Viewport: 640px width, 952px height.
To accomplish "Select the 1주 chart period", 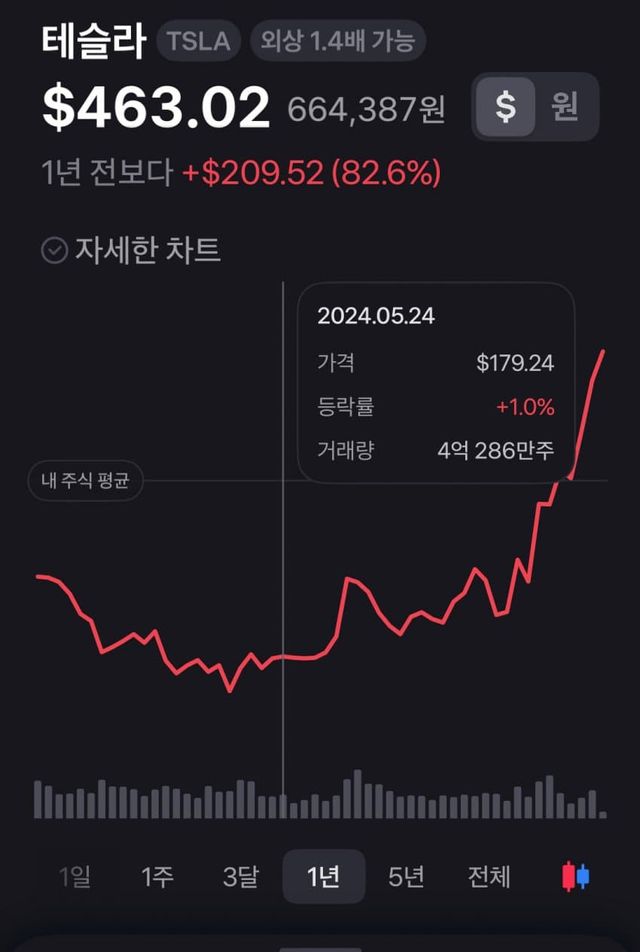I will point(157,877).
